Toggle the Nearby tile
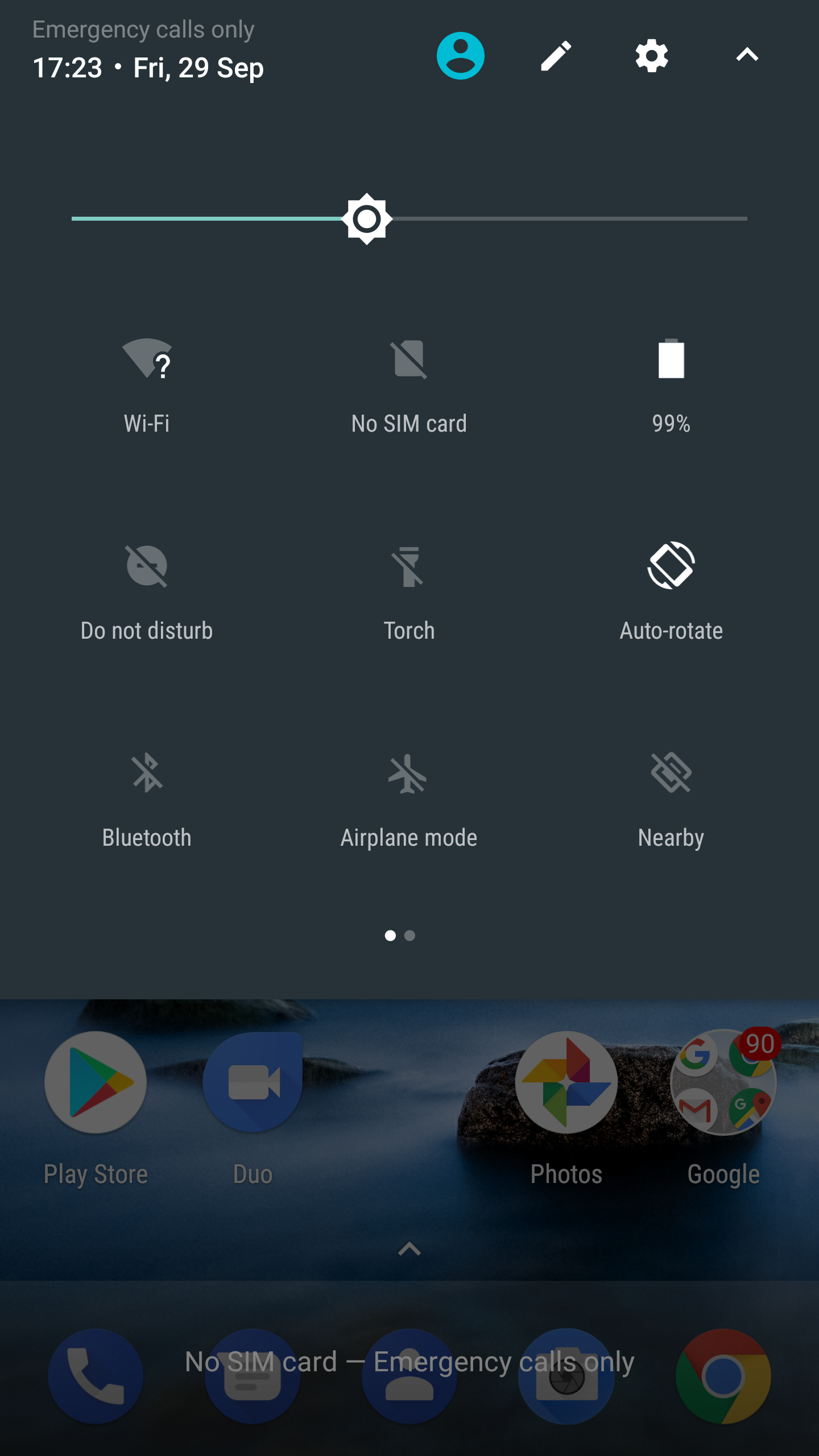Screen dimensions: 819x1456 coord(671,773)
